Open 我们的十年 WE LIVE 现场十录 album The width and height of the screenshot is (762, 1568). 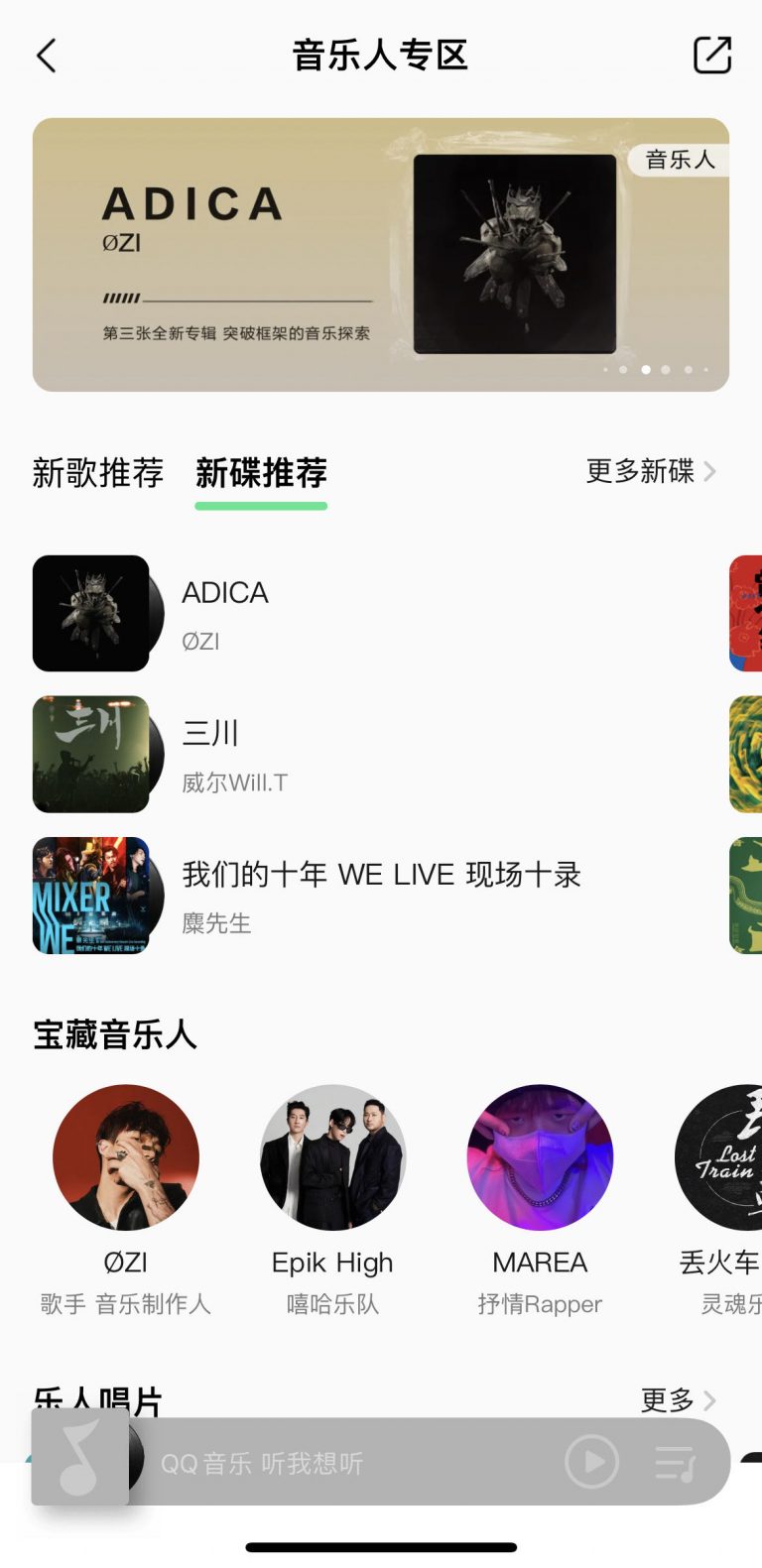(381, 895)
